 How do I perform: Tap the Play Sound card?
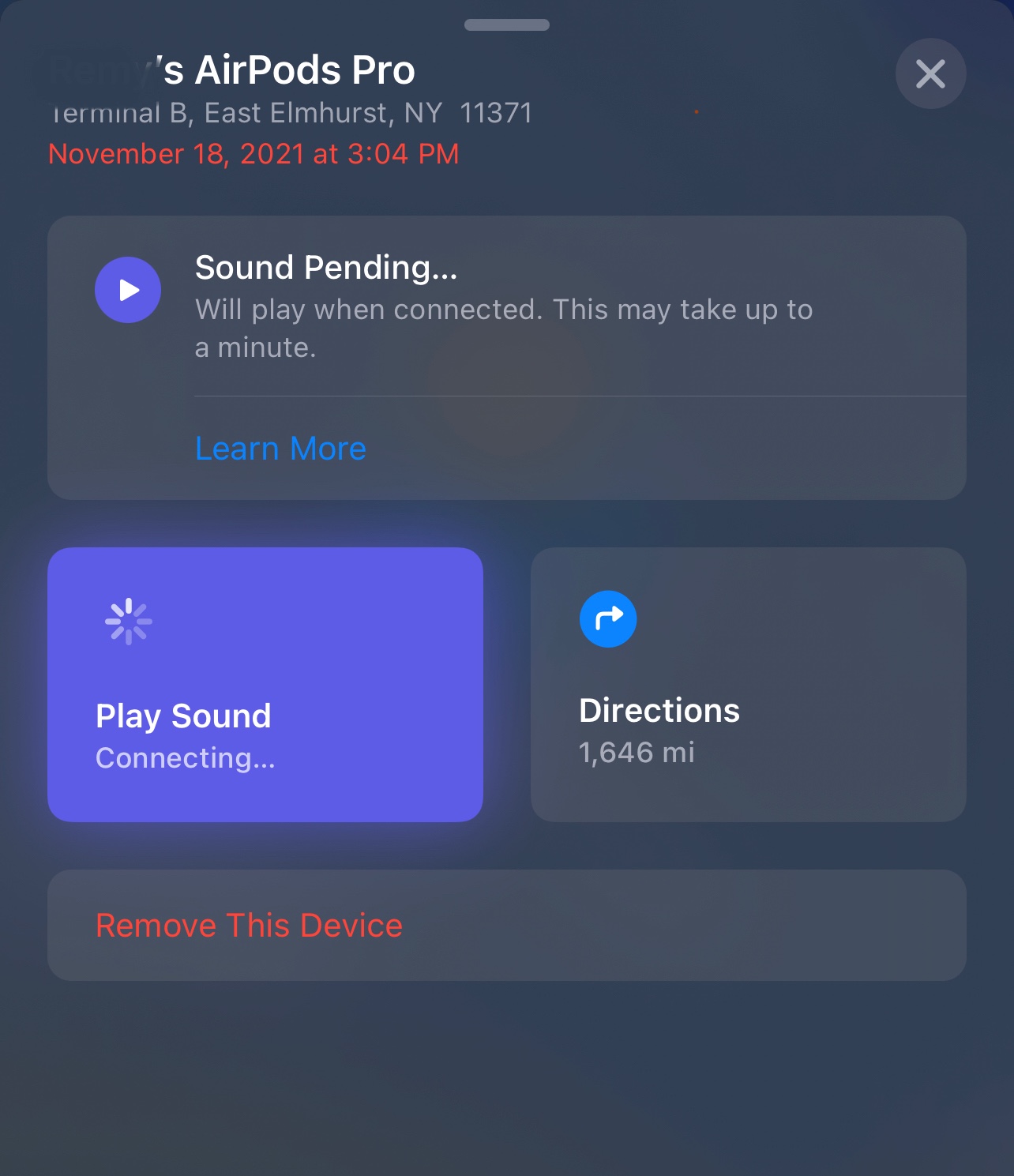(x=265, y=684)
